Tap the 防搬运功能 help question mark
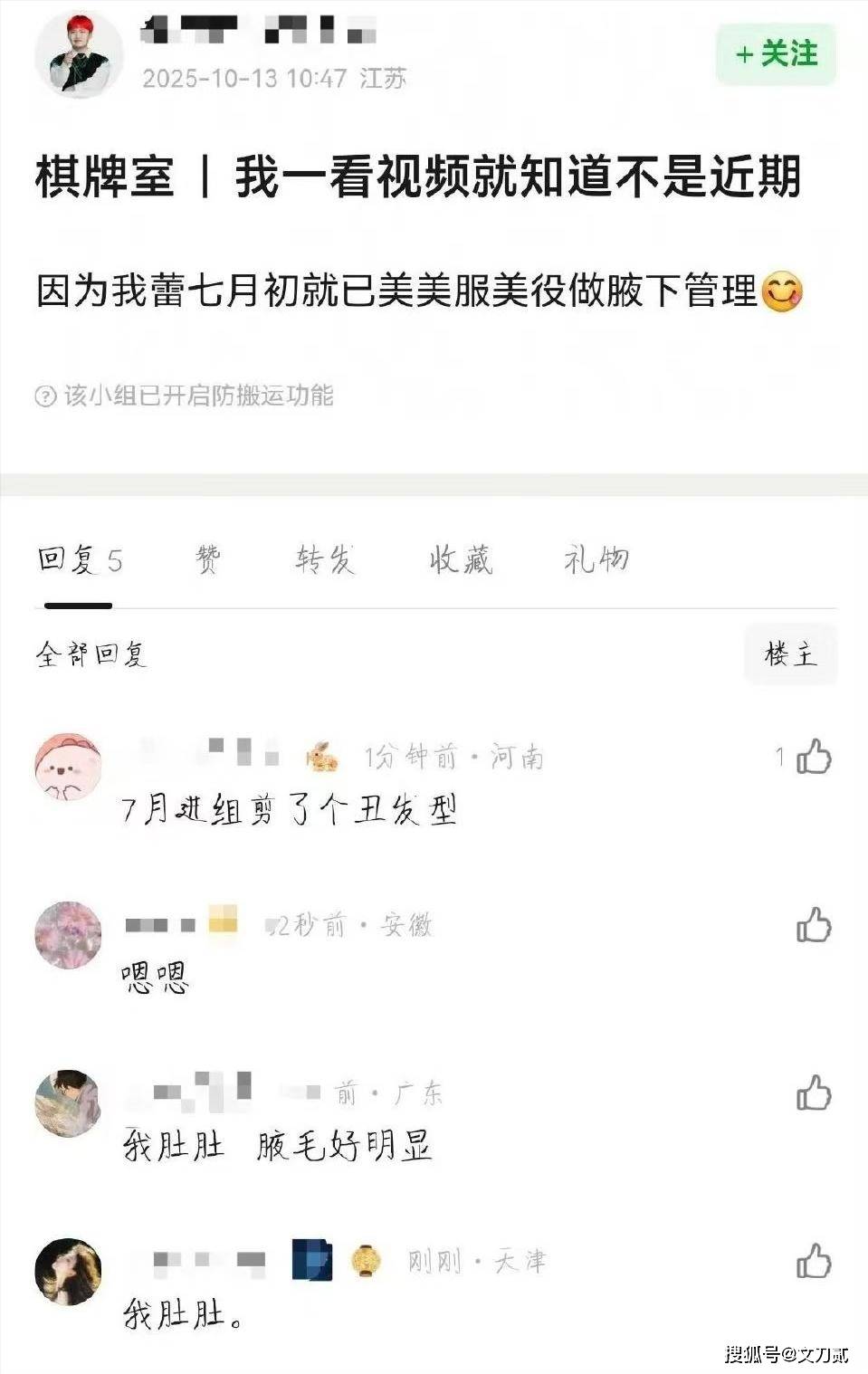The image size is (868, 1374). click(x=45, y=396)
